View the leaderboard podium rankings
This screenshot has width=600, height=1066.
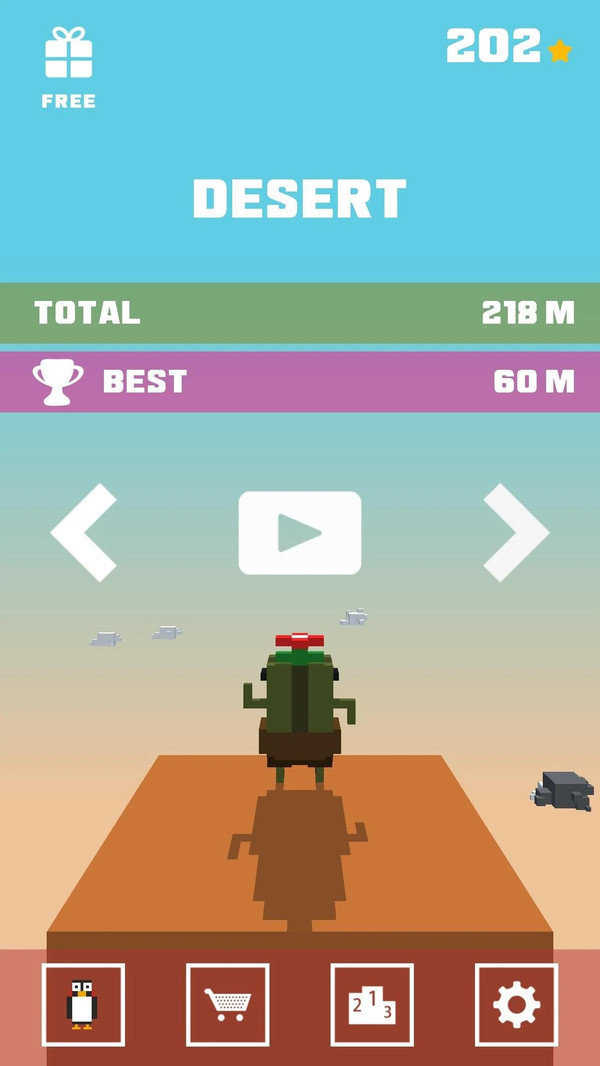click(x=372, y=1004)
